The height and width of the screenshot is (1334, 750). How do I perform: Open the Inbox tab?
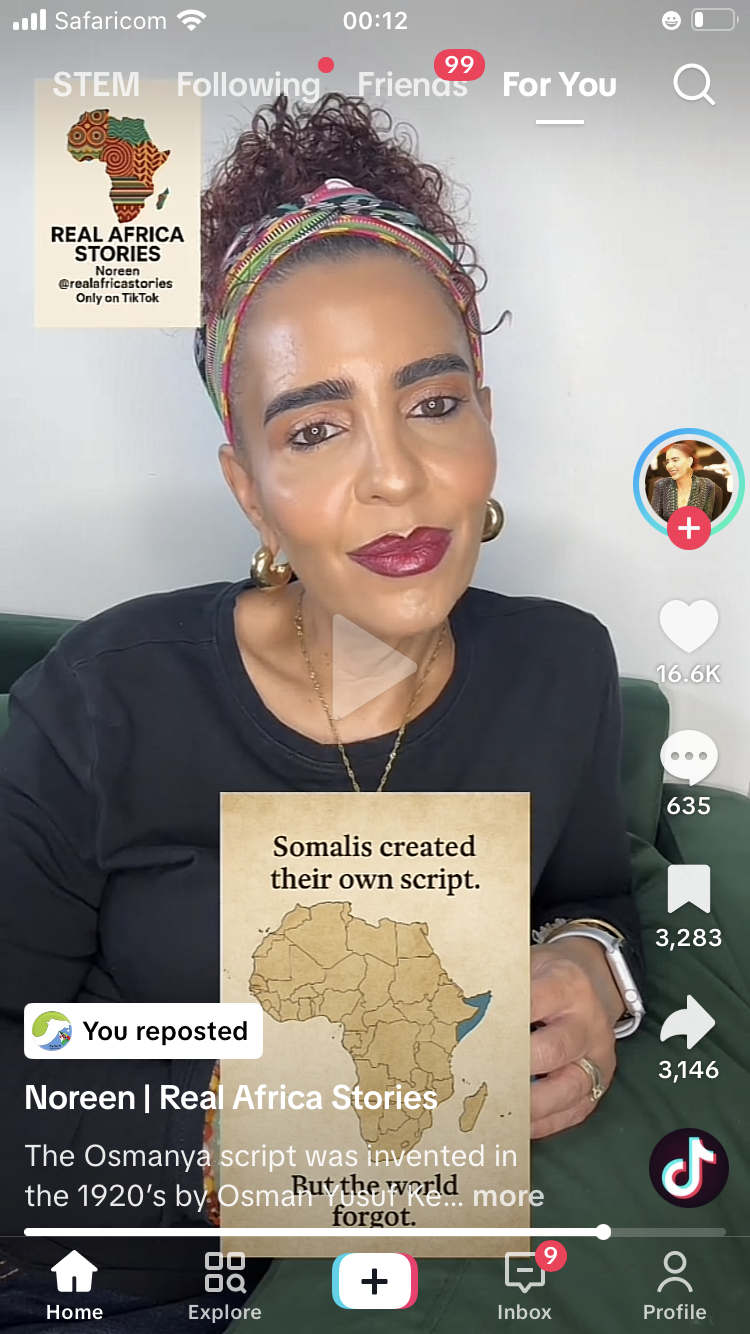524,1285
